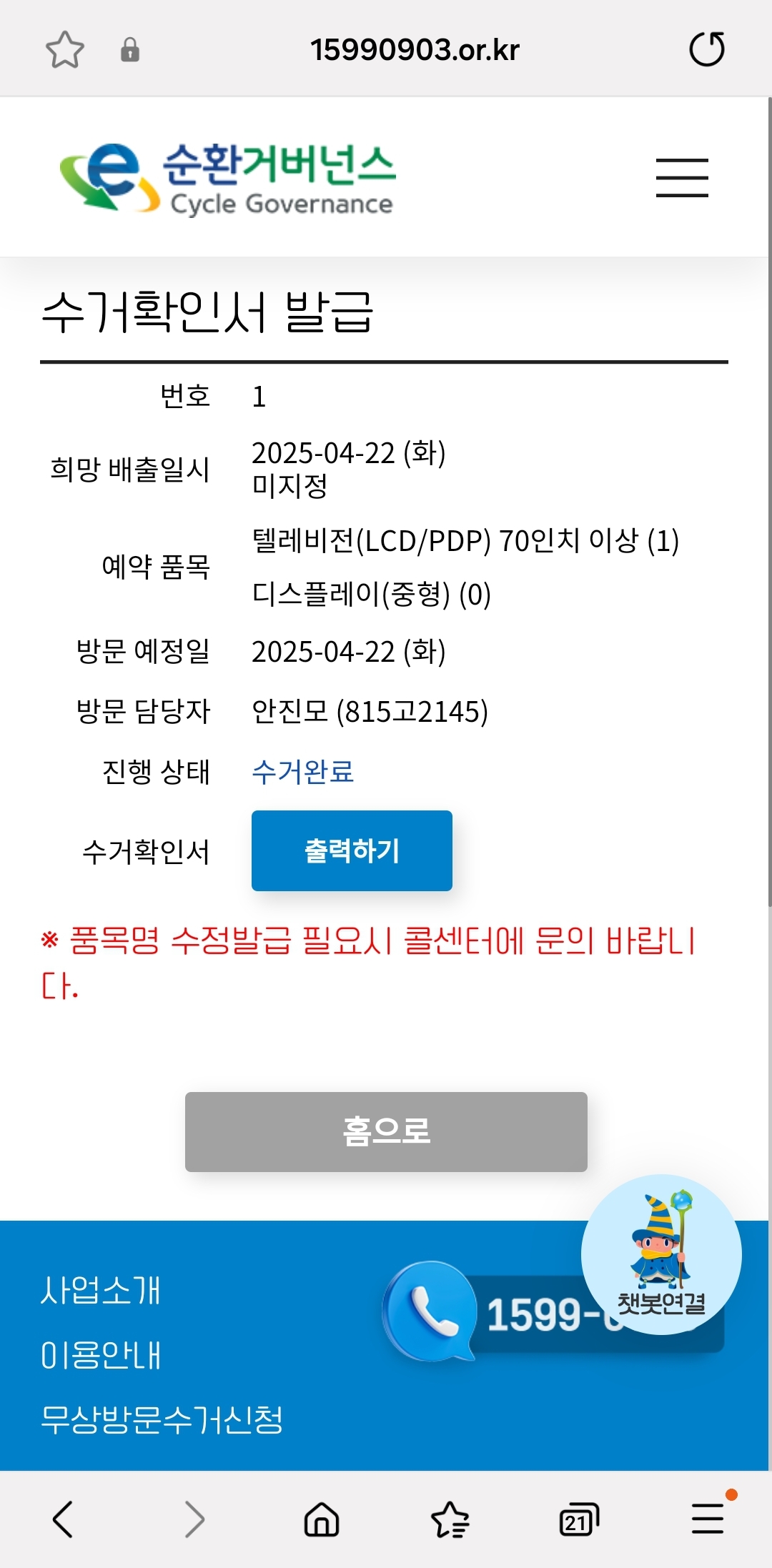772x1568 pixels.
Task: Open the browser tools menu
Action: pos(708,1518)
